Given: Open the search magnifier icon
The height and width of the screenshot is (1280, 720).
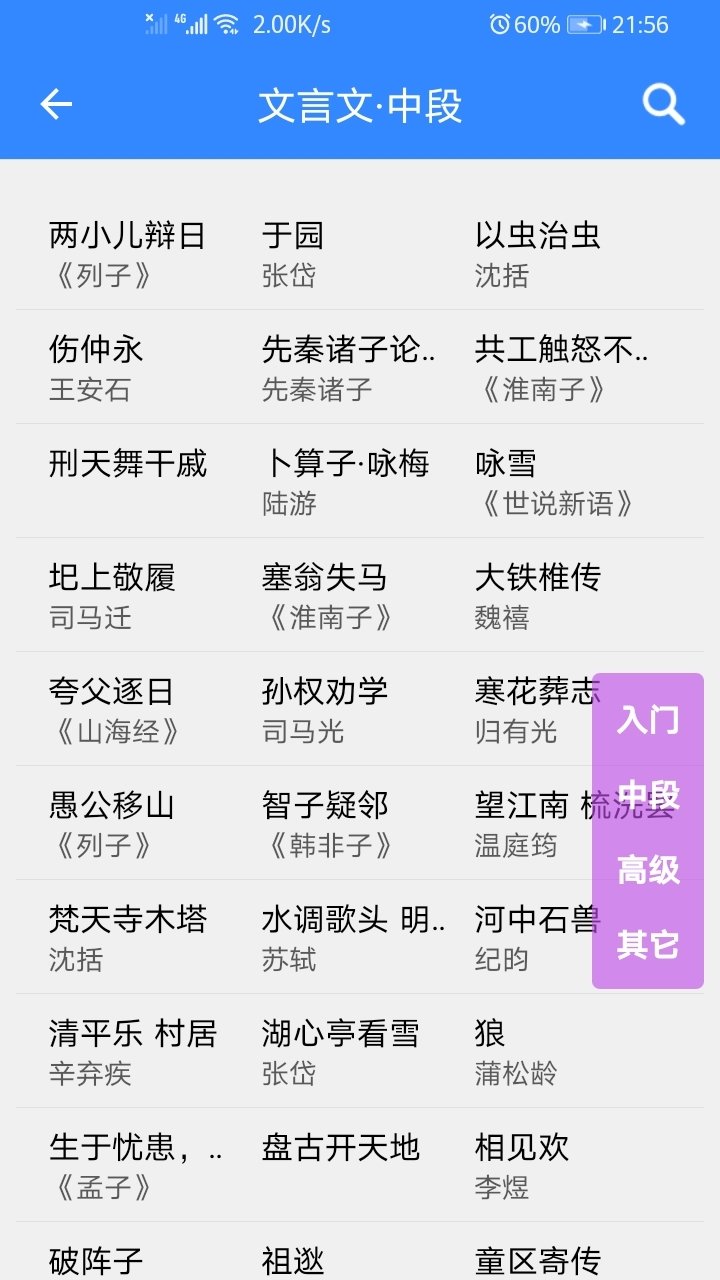Looking at the screenshot, I should click(663, 104).
